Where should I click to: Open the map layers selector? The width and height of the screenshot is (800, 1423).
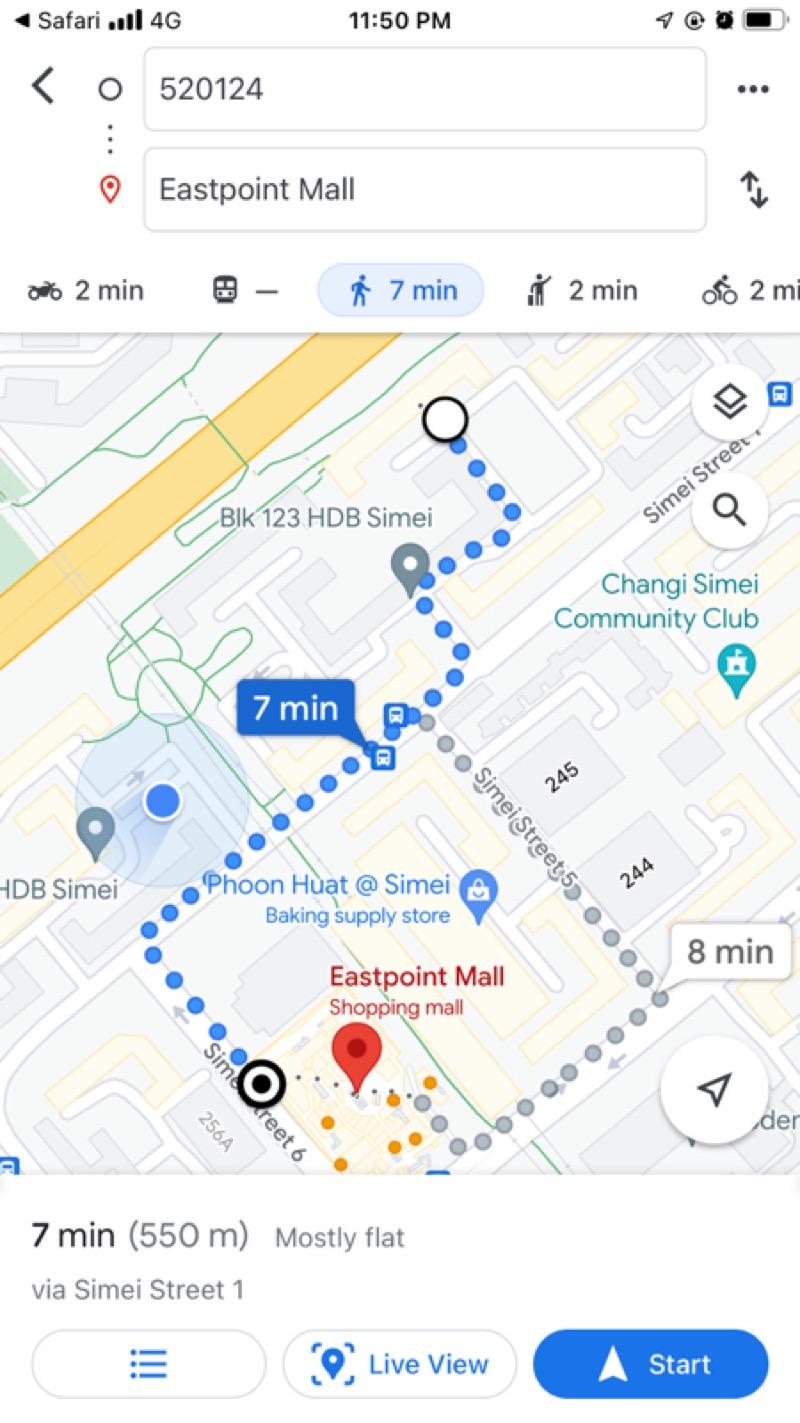730,402
